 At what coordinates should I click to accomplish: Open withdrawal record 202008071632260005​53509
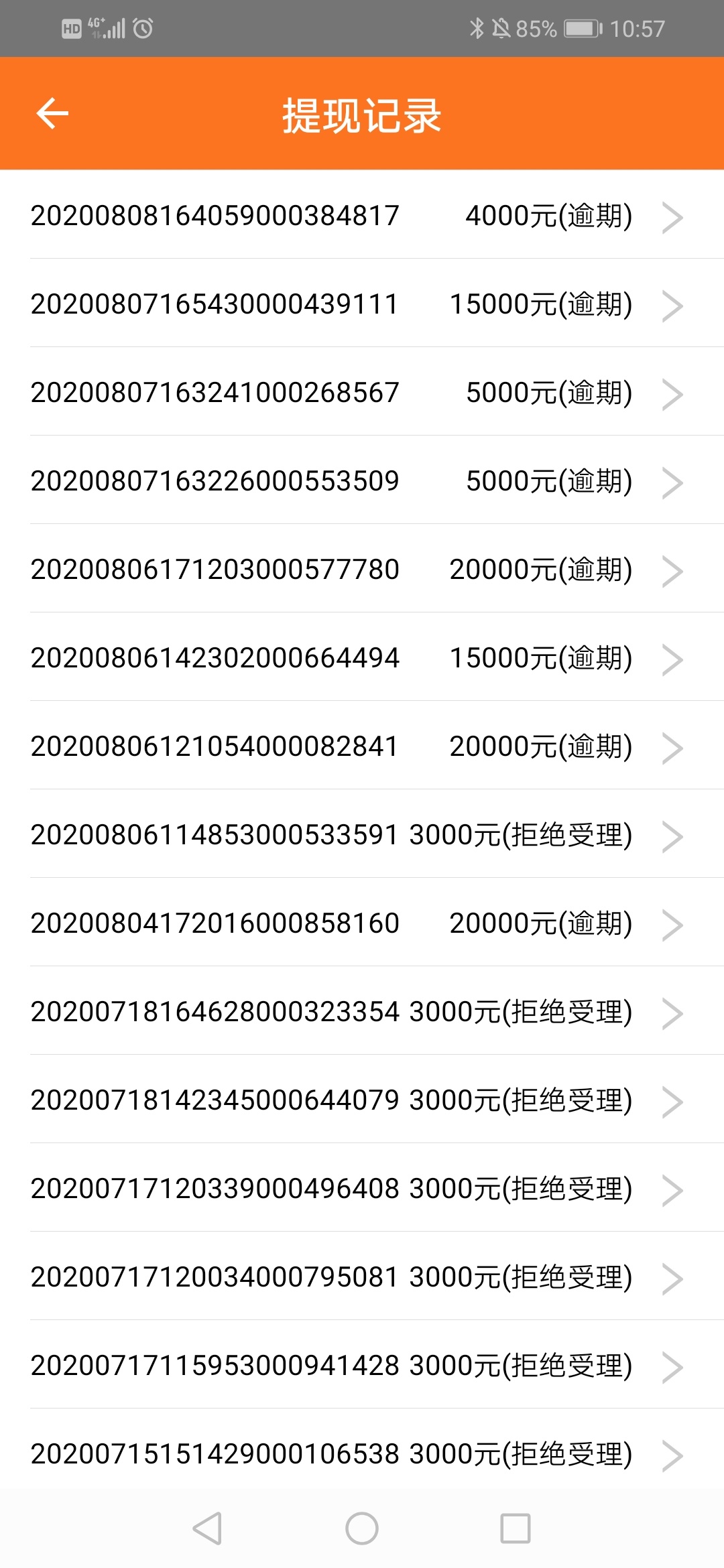[362, 480]
